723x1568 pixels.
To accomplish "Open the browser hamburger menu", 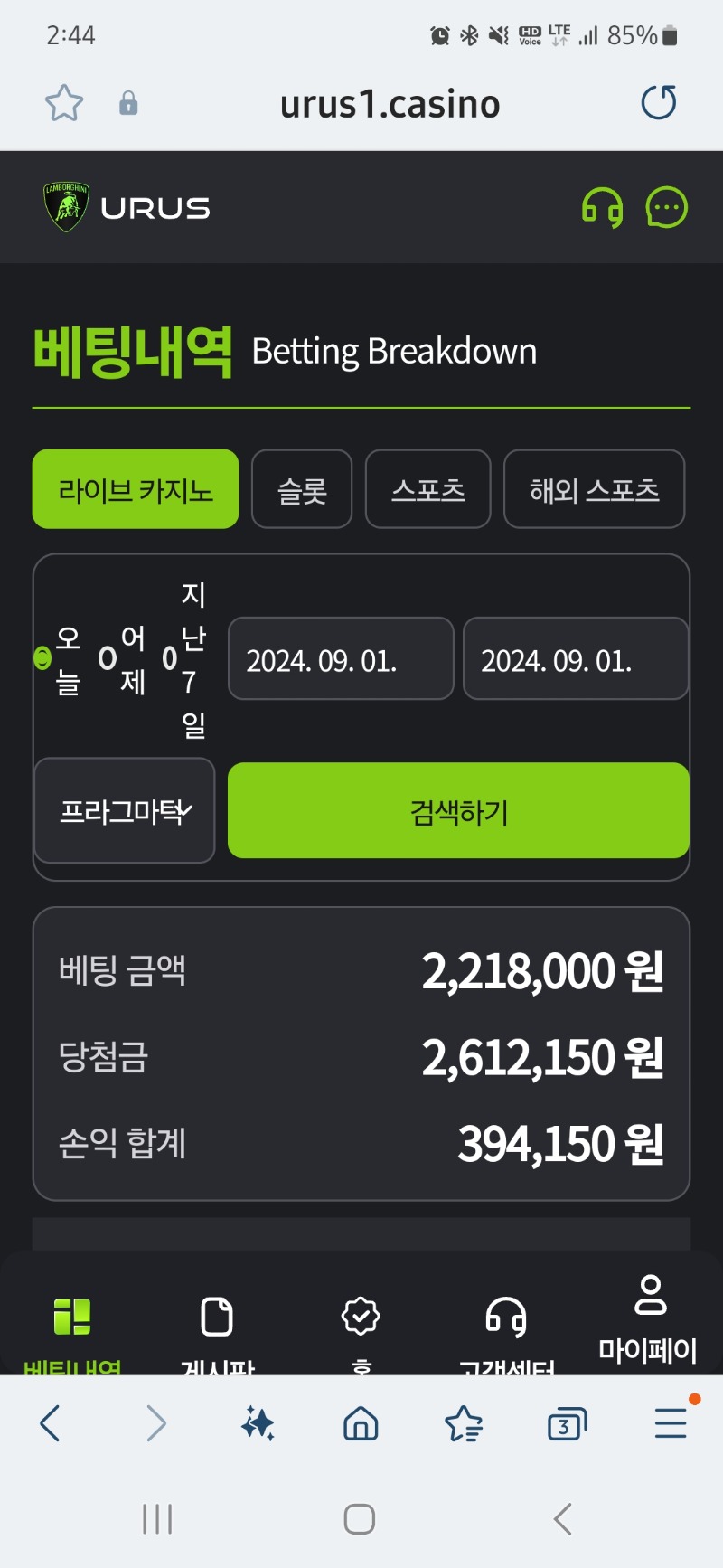I will [671, 1423].
